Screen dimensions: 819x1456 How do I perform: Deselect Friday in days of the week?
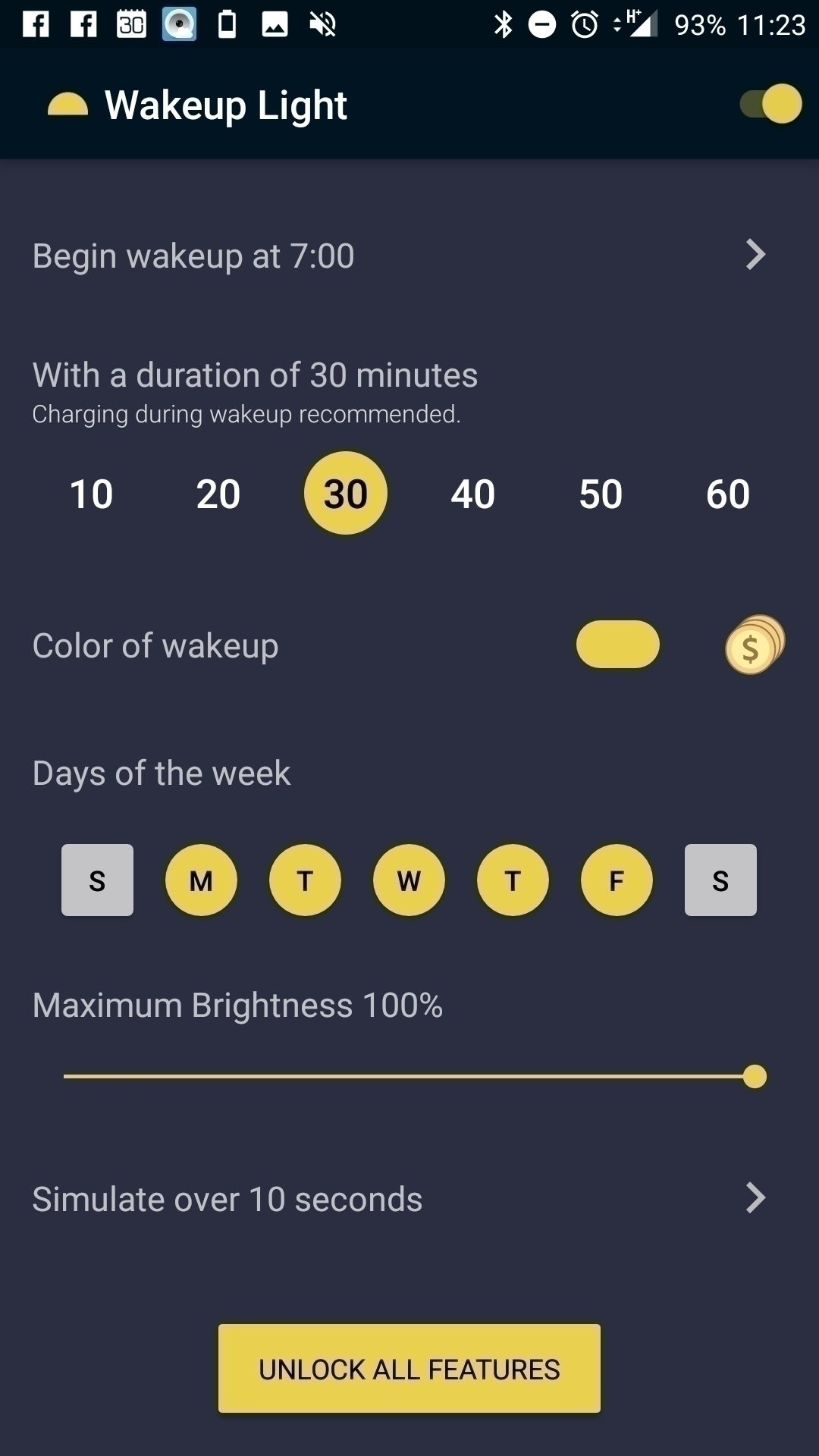(x=617, y=880)
